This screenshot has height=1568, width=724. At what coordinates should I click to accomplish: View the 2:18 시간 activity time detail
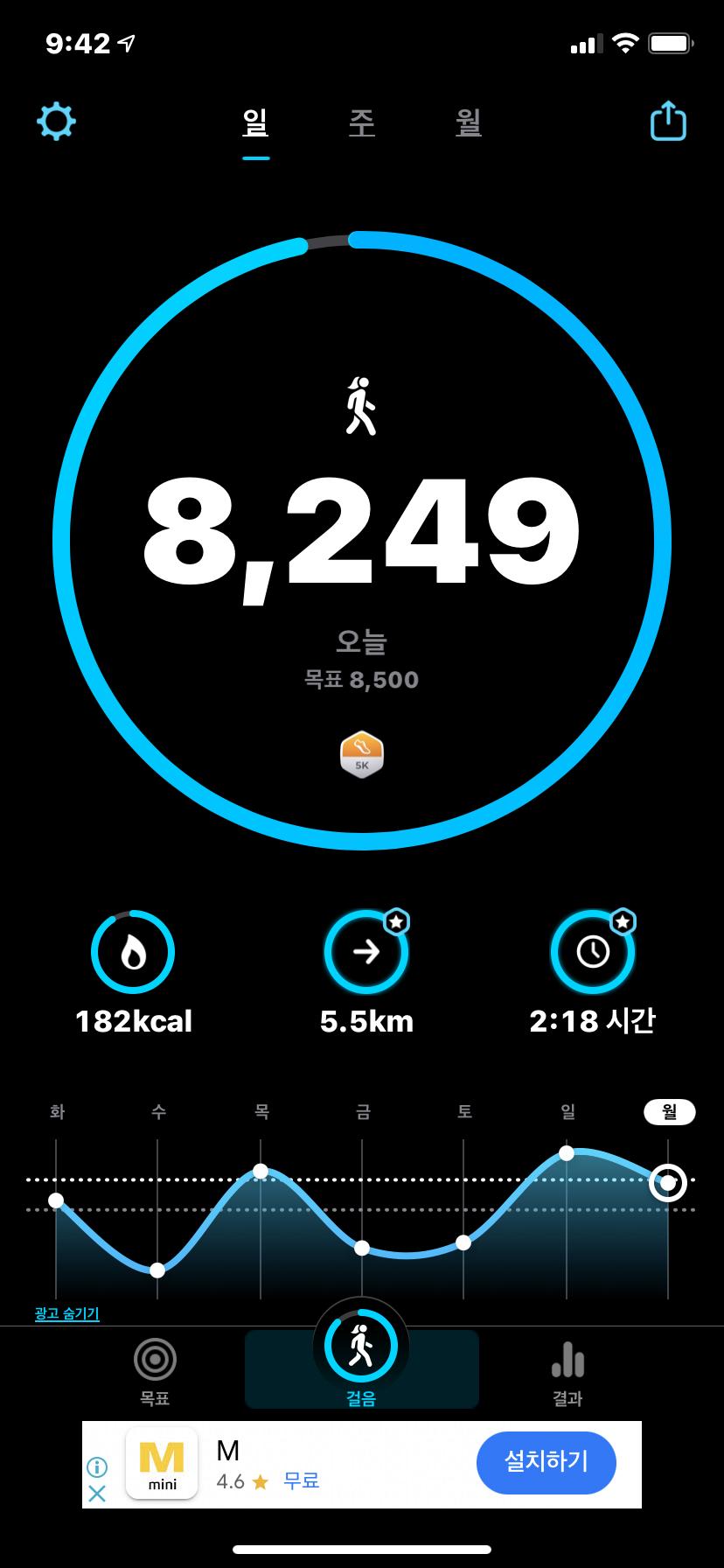point(593,952)
